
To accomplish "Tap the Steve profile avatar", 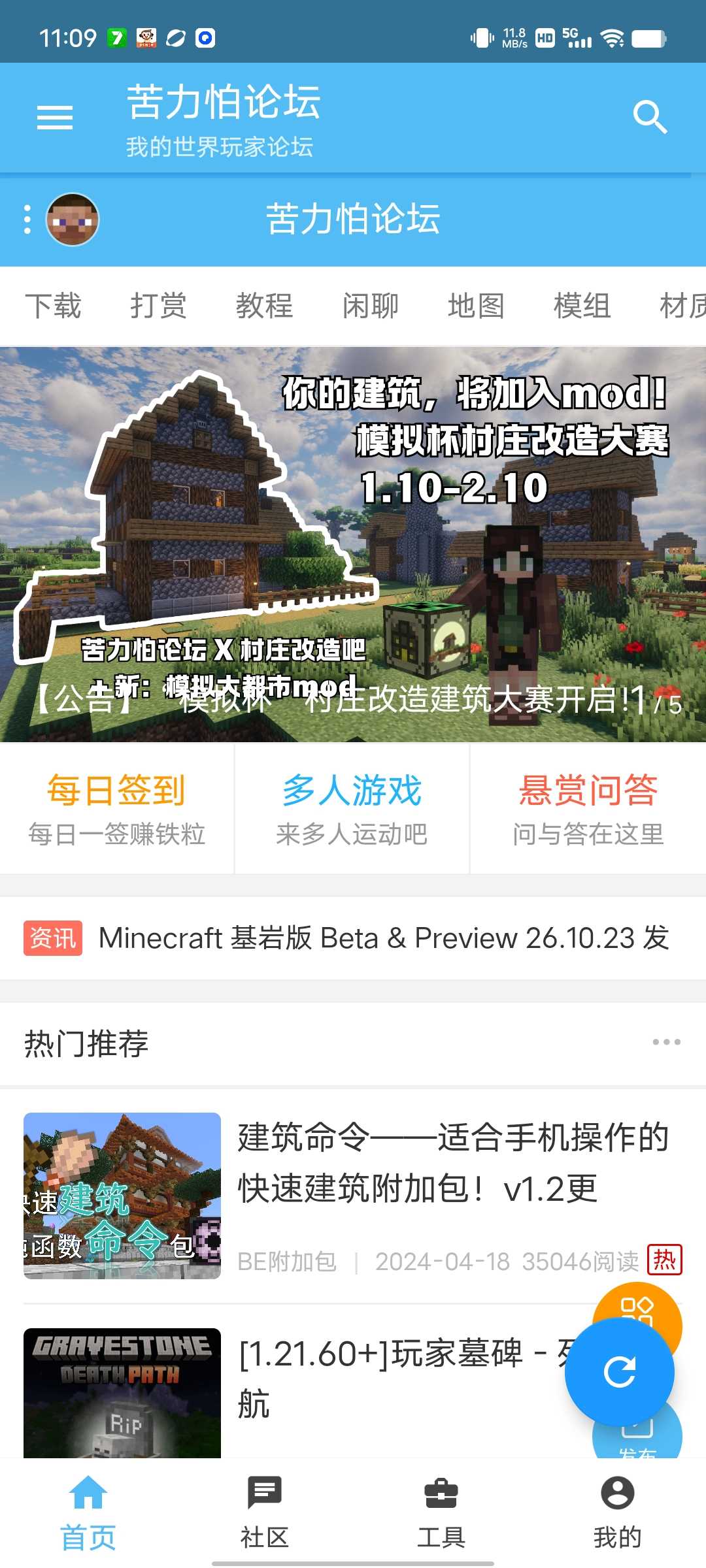I will click(x=73, y=220).
